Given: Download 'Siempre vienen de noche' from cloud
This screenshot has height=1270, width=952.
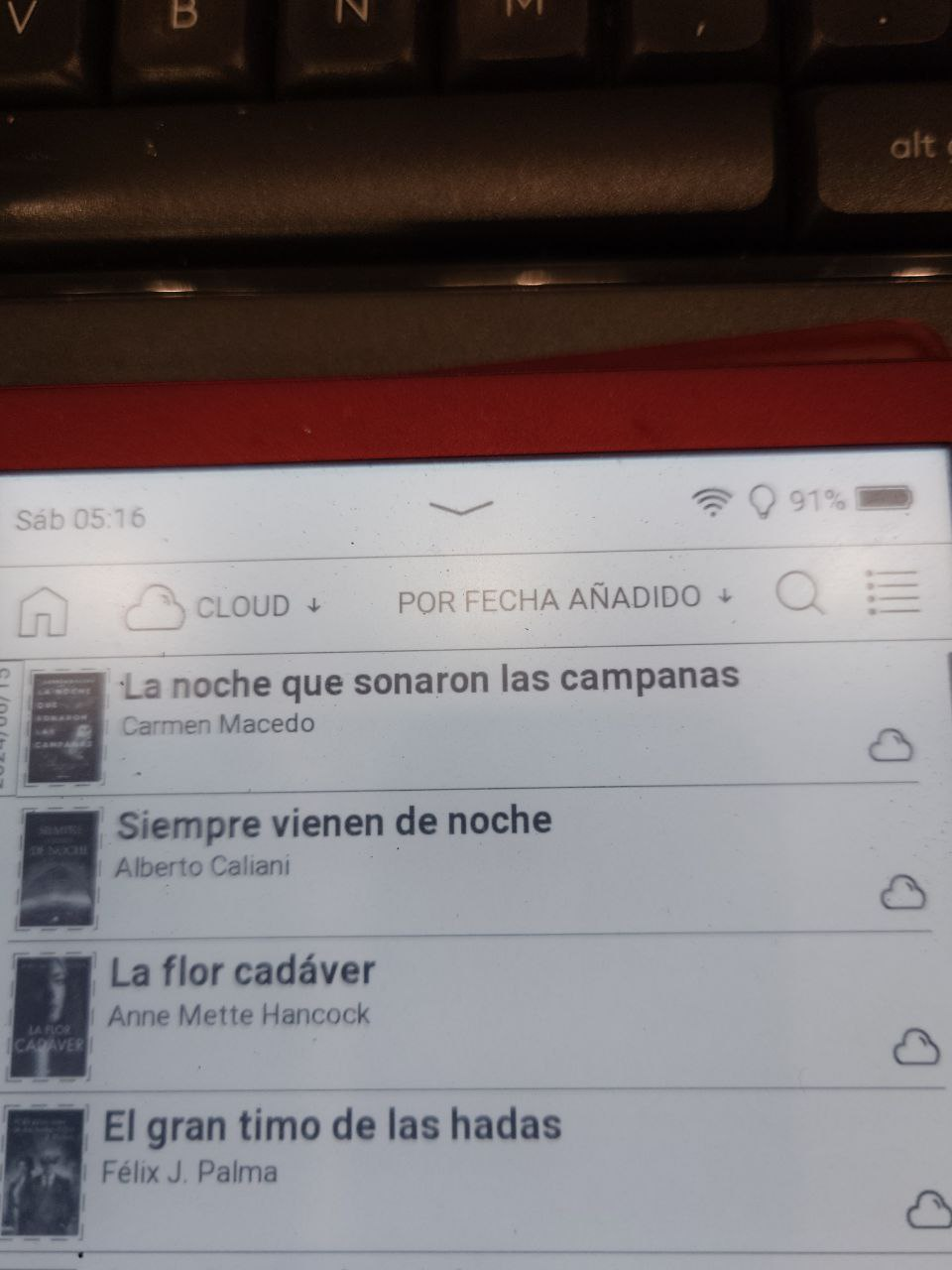Looking at the screenshot, I should [x=902, y=892].
